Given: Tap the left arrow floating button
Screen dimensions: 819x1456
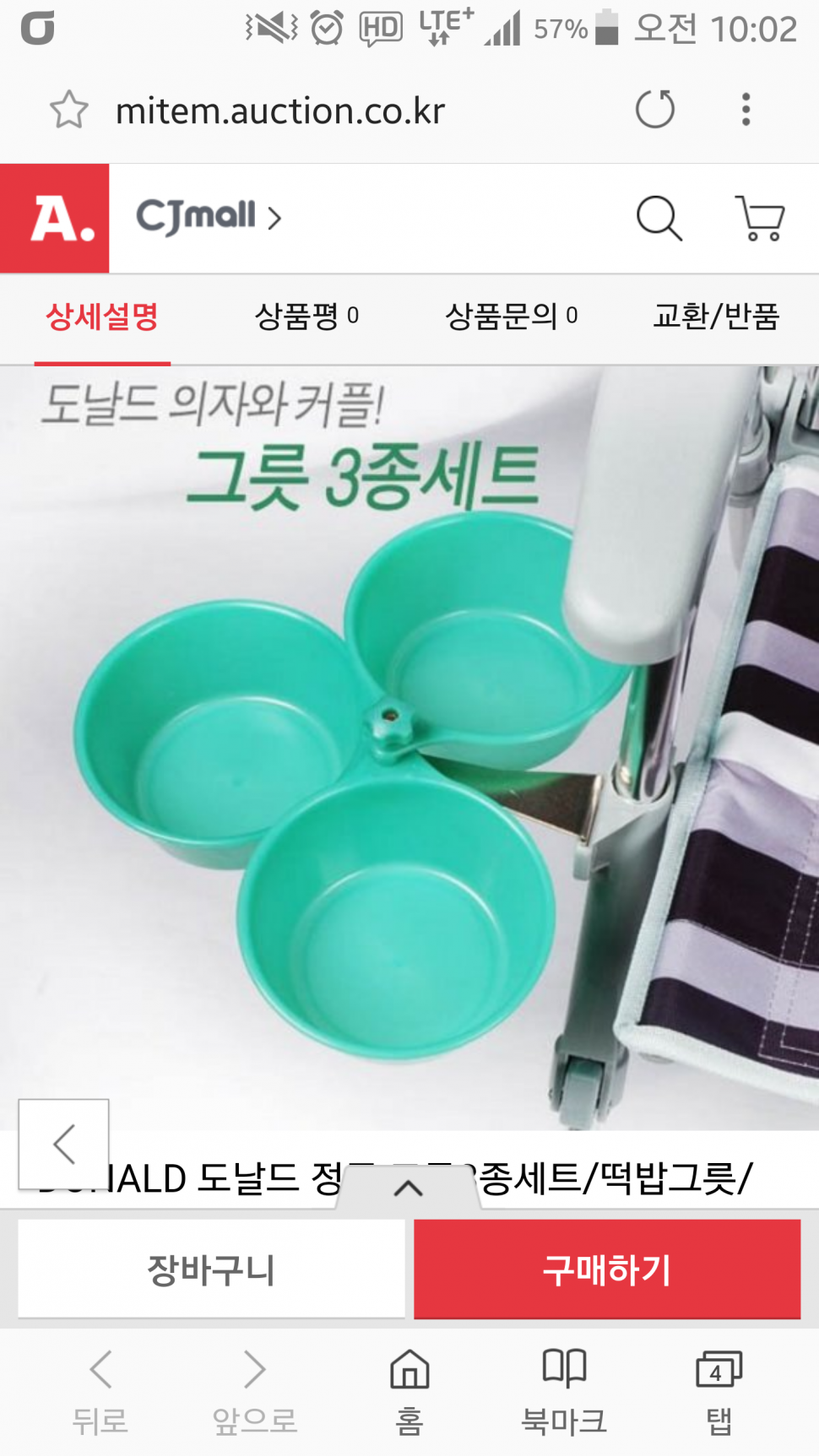Looking at the screenshot, I should point(64,1144).
